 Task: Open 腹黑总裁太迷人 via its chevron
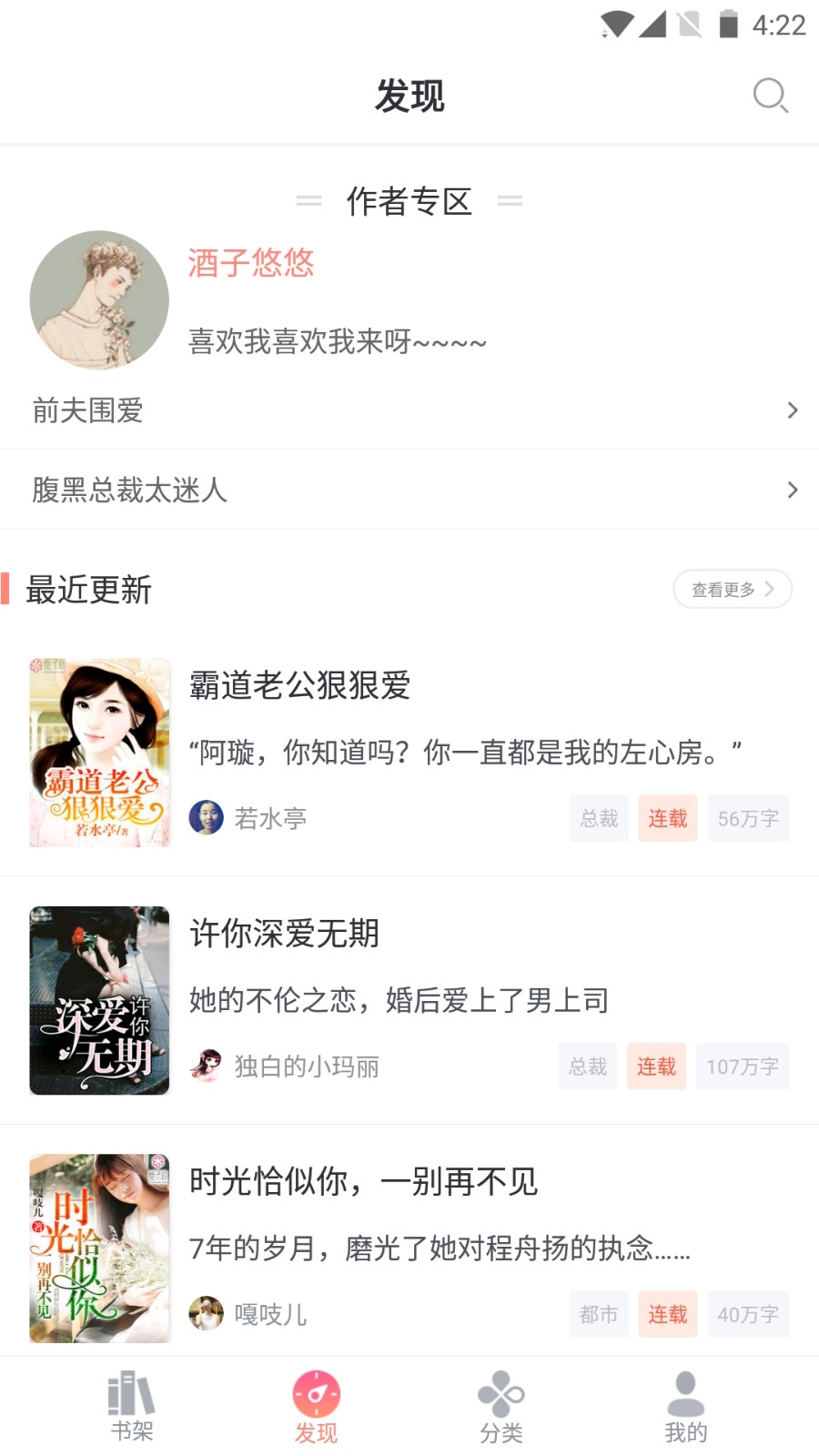click(x=793, y=490)
